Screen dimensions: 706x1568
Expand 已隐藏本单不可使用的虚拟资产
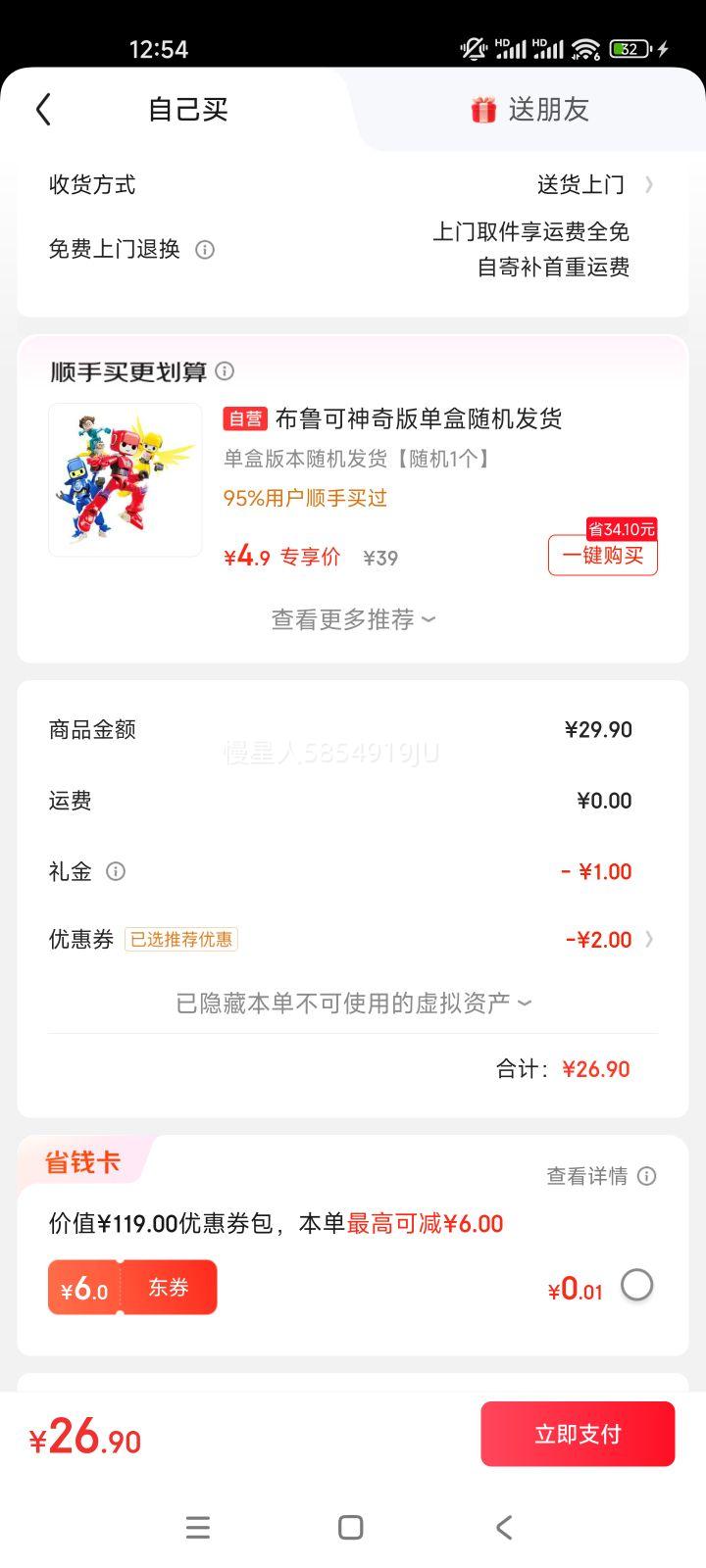pos(353,1002)
